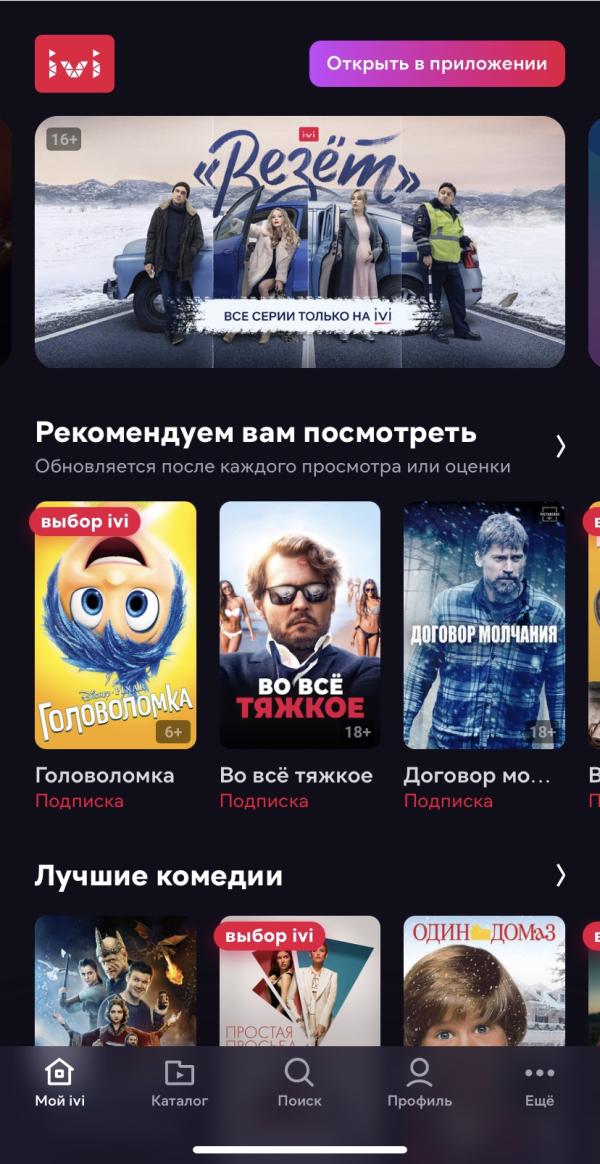The image size is (600, 1164).
Task: Open the Простая просьба comedy card
Action: coord(300,985)
